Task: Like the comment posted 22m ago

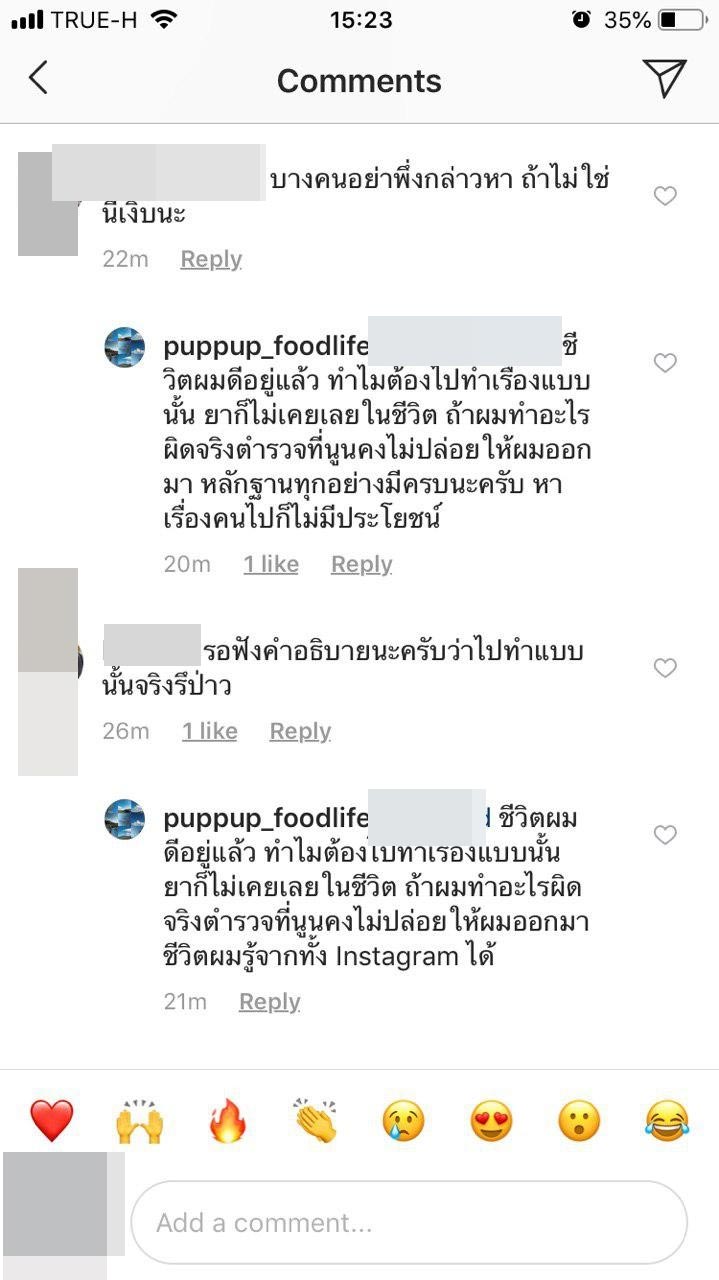Action: point(665,197)
